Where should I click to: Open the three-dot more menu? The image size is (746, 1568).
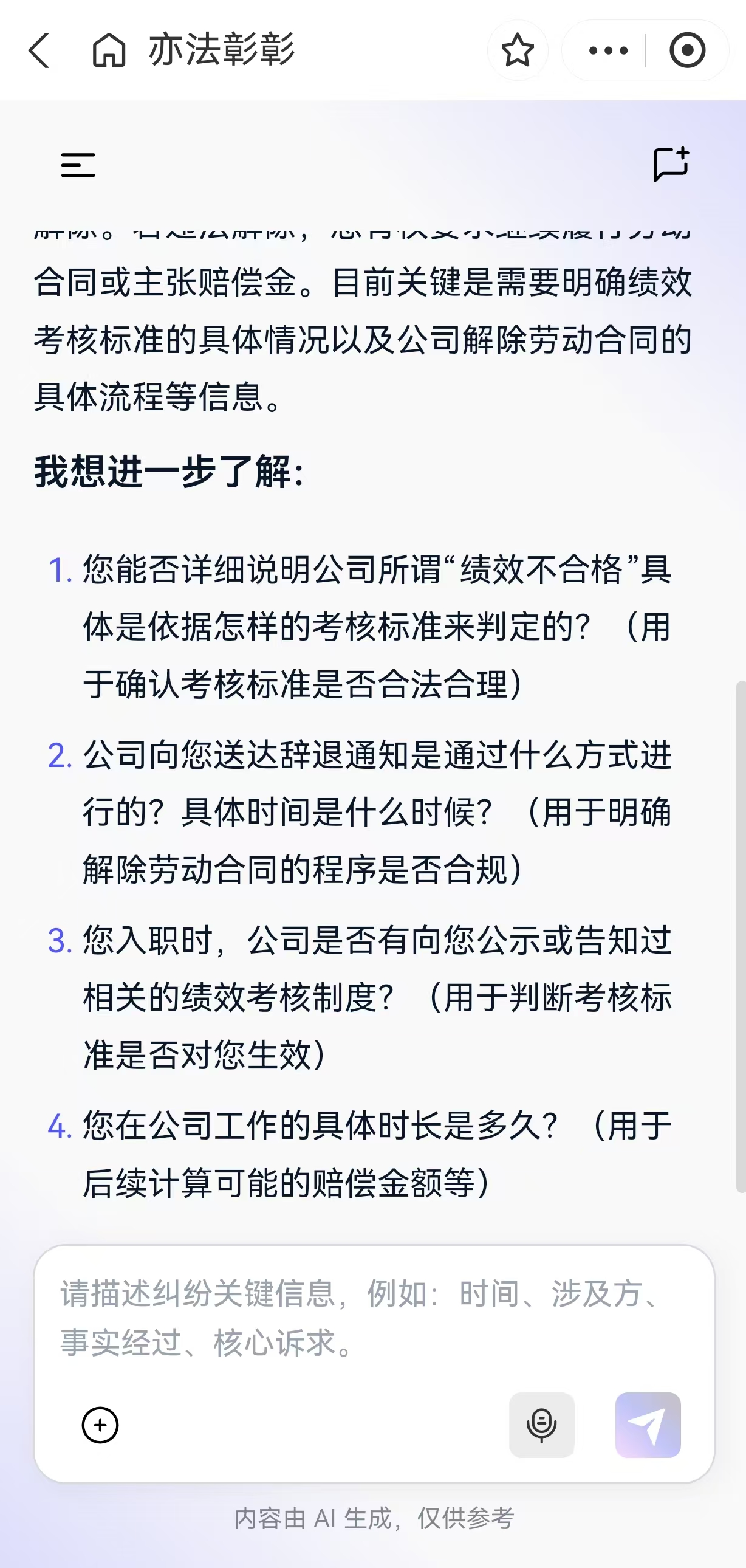tap(607, 50)
